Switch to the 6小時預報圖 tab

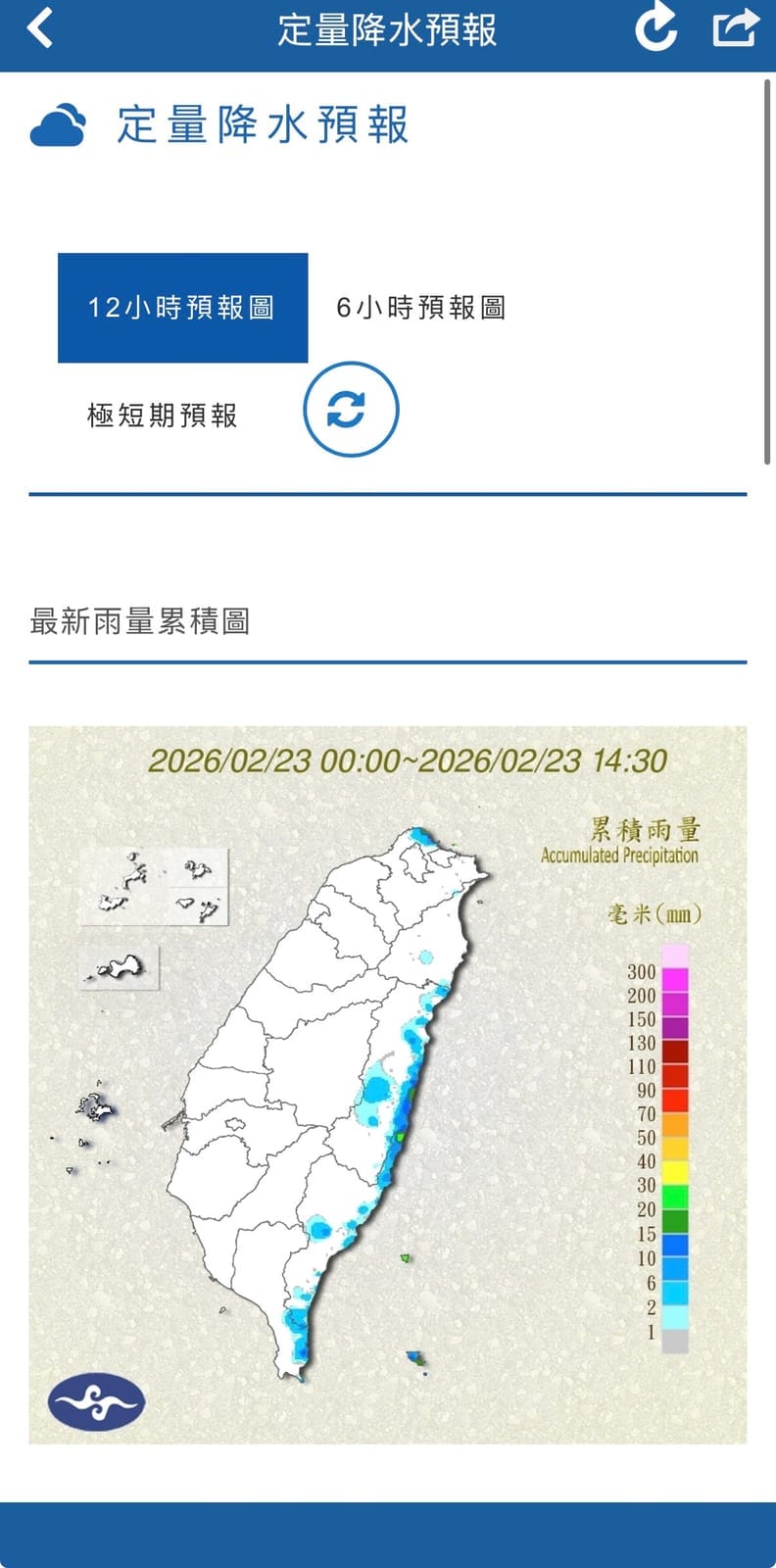[x=421, y=308]
